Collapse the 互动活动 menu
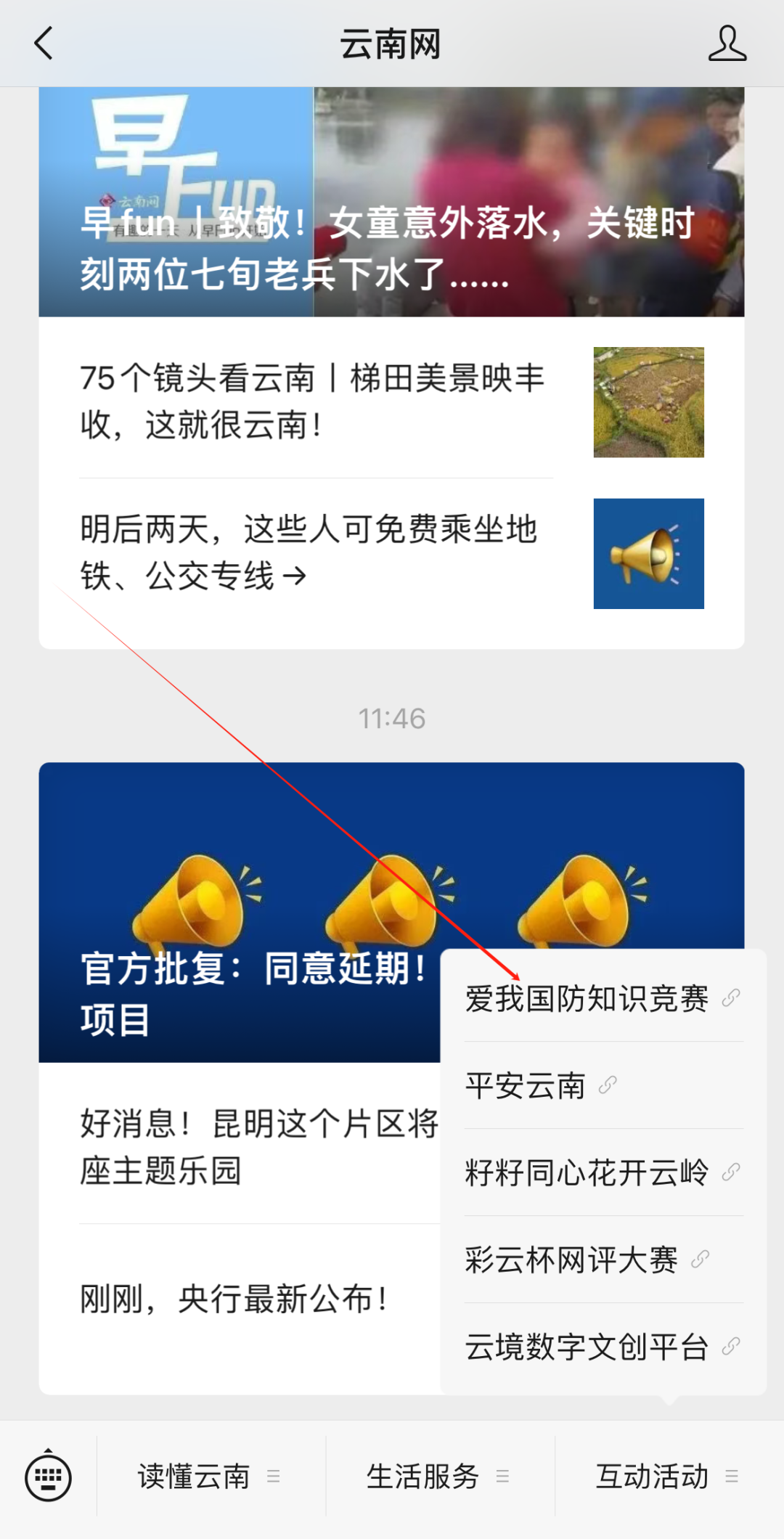Screen dimensions: 784x1539 click(x=669, y=1477)
